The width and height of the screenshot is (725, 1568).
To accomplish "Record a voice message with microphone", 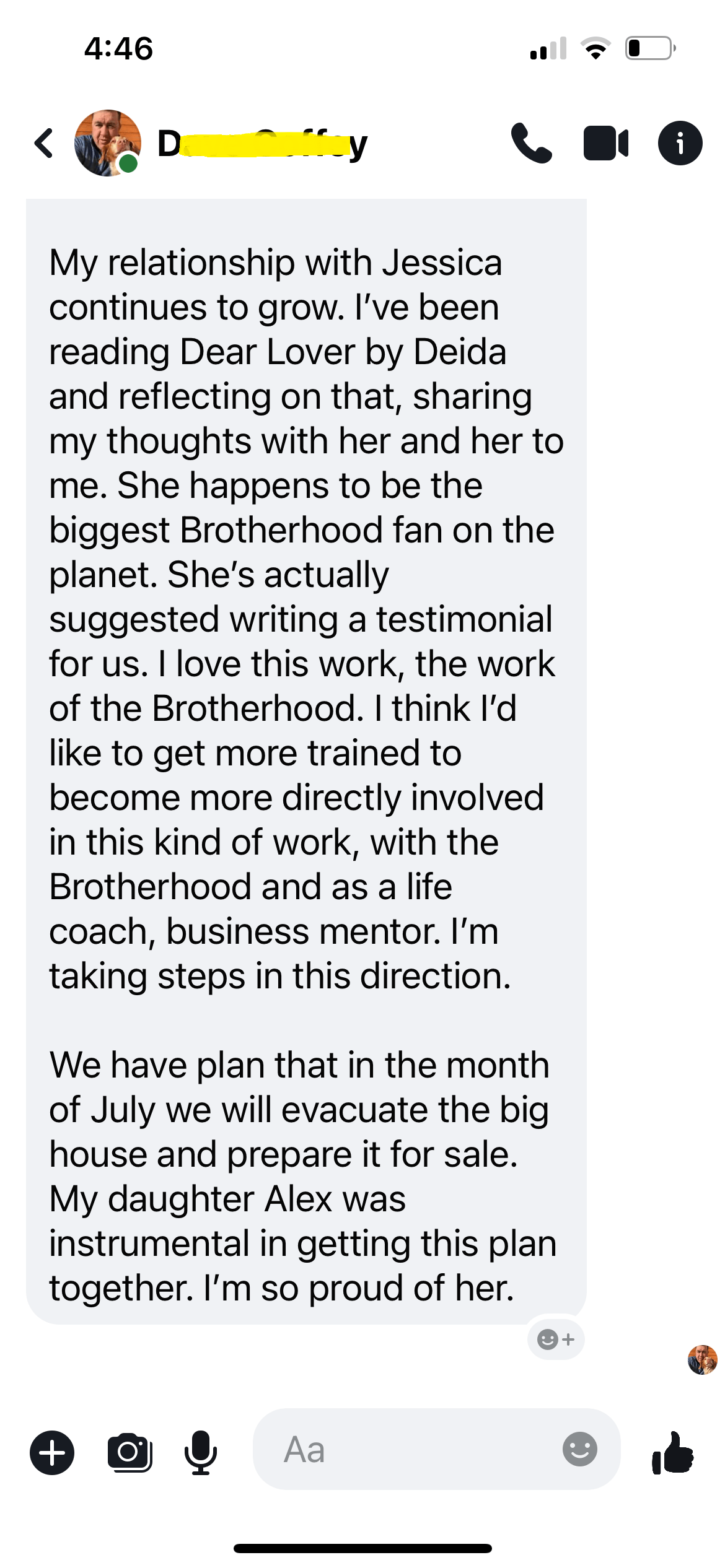I will point(201,1452).
